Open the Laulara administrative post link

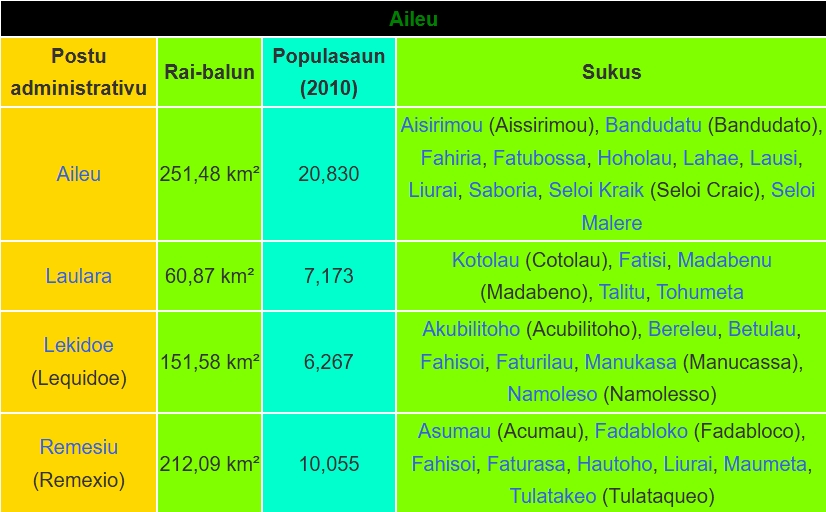click(78, 276)
